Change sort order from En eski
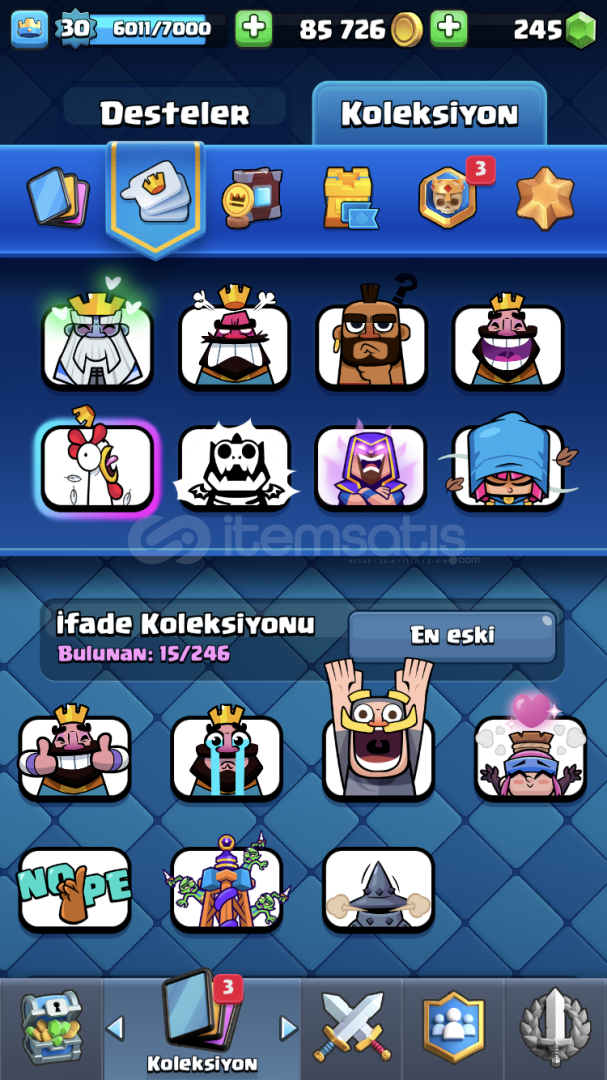This screenshot has width=607, height=1080. [x=452, y=635]
